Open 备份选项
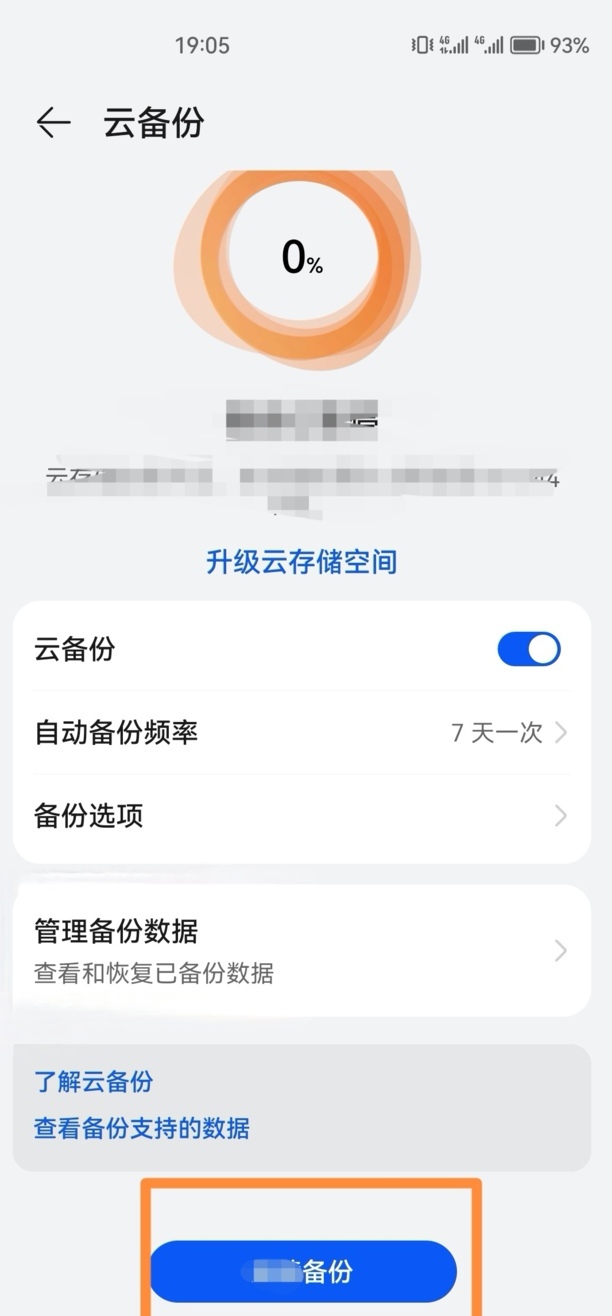Screen dimensions: 612x1316 (x=300, y=816)
